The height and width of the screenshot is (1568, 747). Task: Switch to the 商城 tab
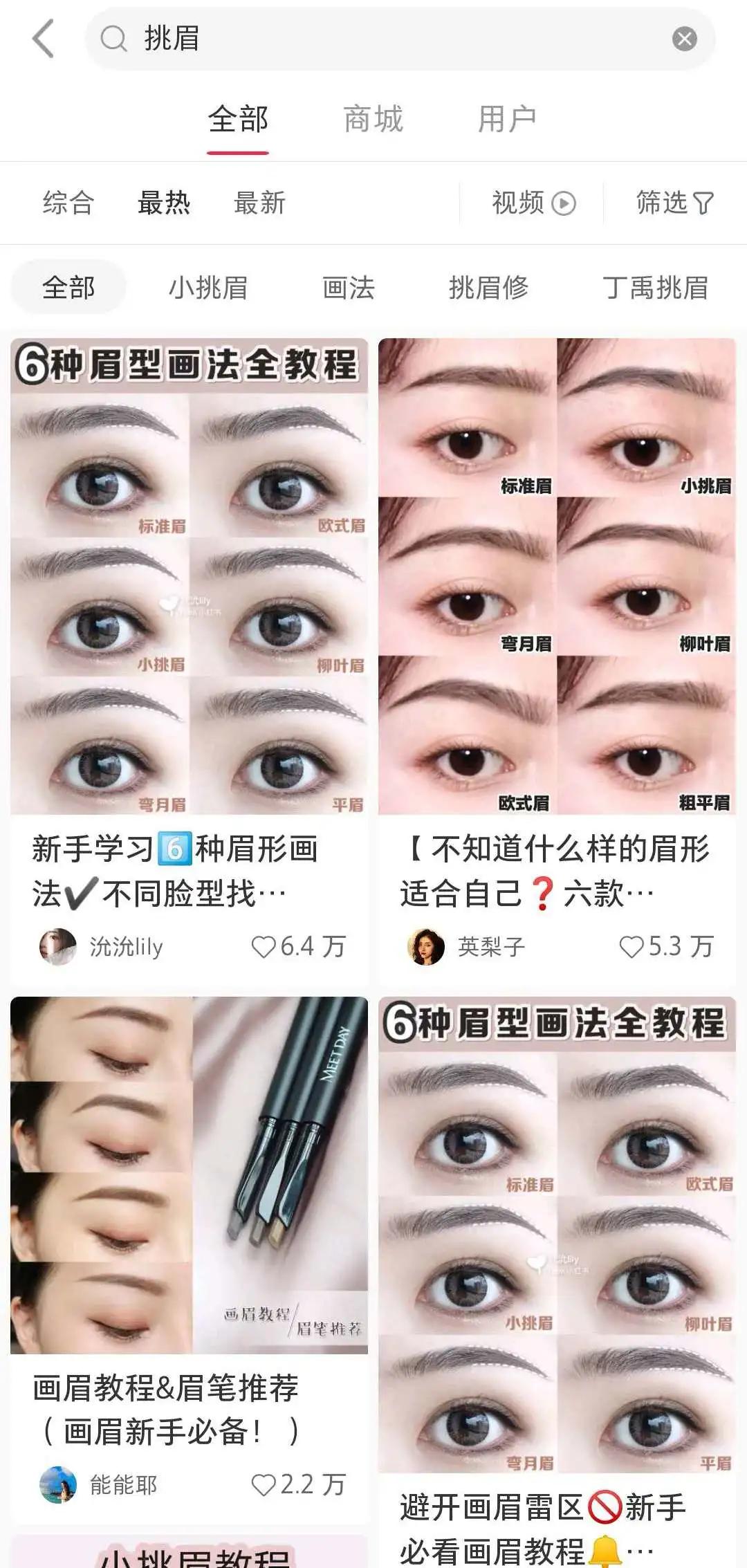(x=372, y=118)
